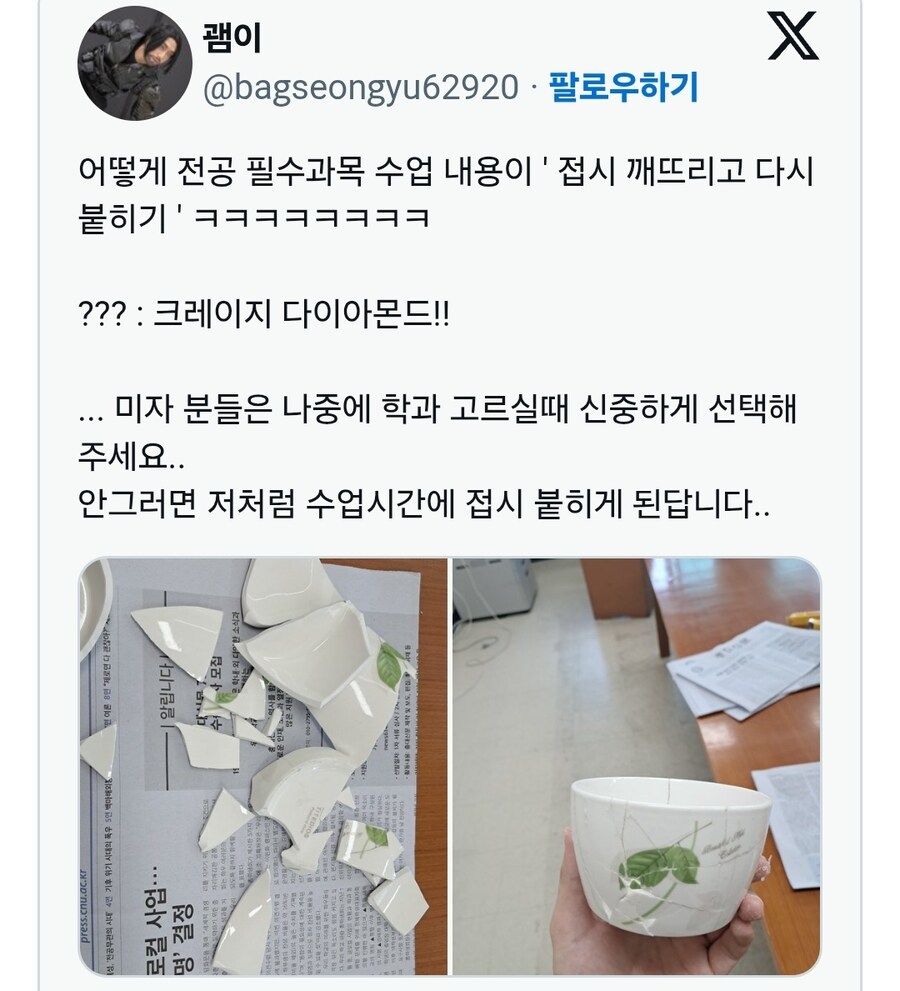View the glued bowl photo
The image size is (900, 991).
(x=637, y=766)
